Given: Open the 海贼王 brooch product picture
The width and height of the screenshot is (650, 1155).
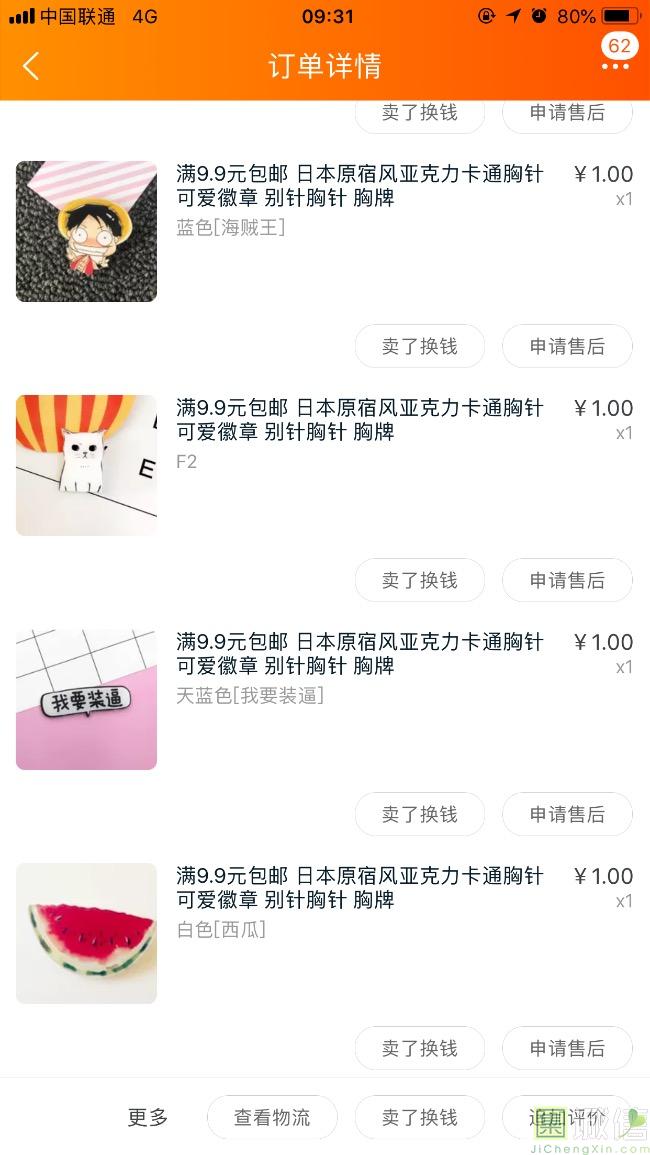Looking at the screenshot, I should [x=86, y=231].
